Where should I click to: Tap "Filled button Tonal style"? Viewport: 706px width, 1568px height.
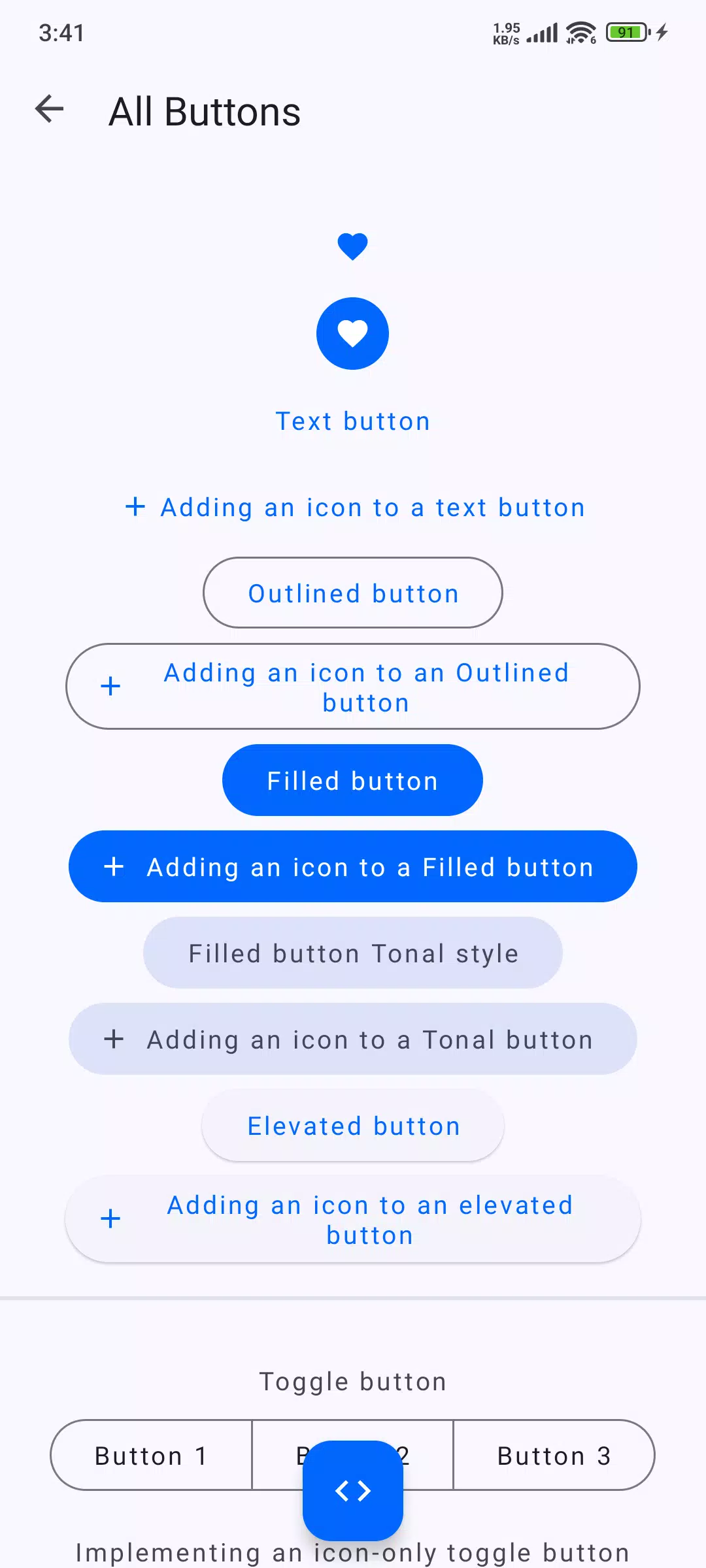point(353,953)
